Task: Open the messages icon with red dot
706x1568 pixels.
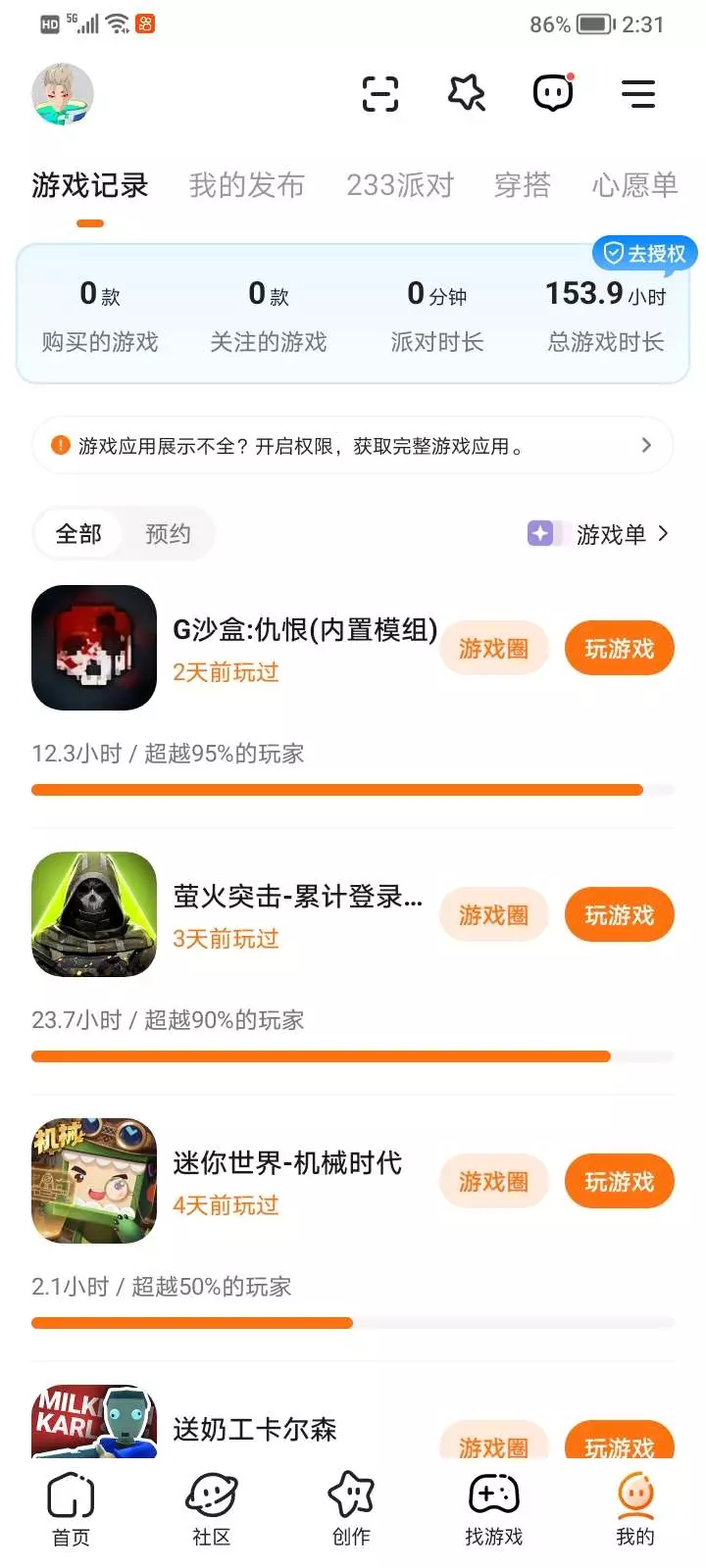Action: coord(553,94)
